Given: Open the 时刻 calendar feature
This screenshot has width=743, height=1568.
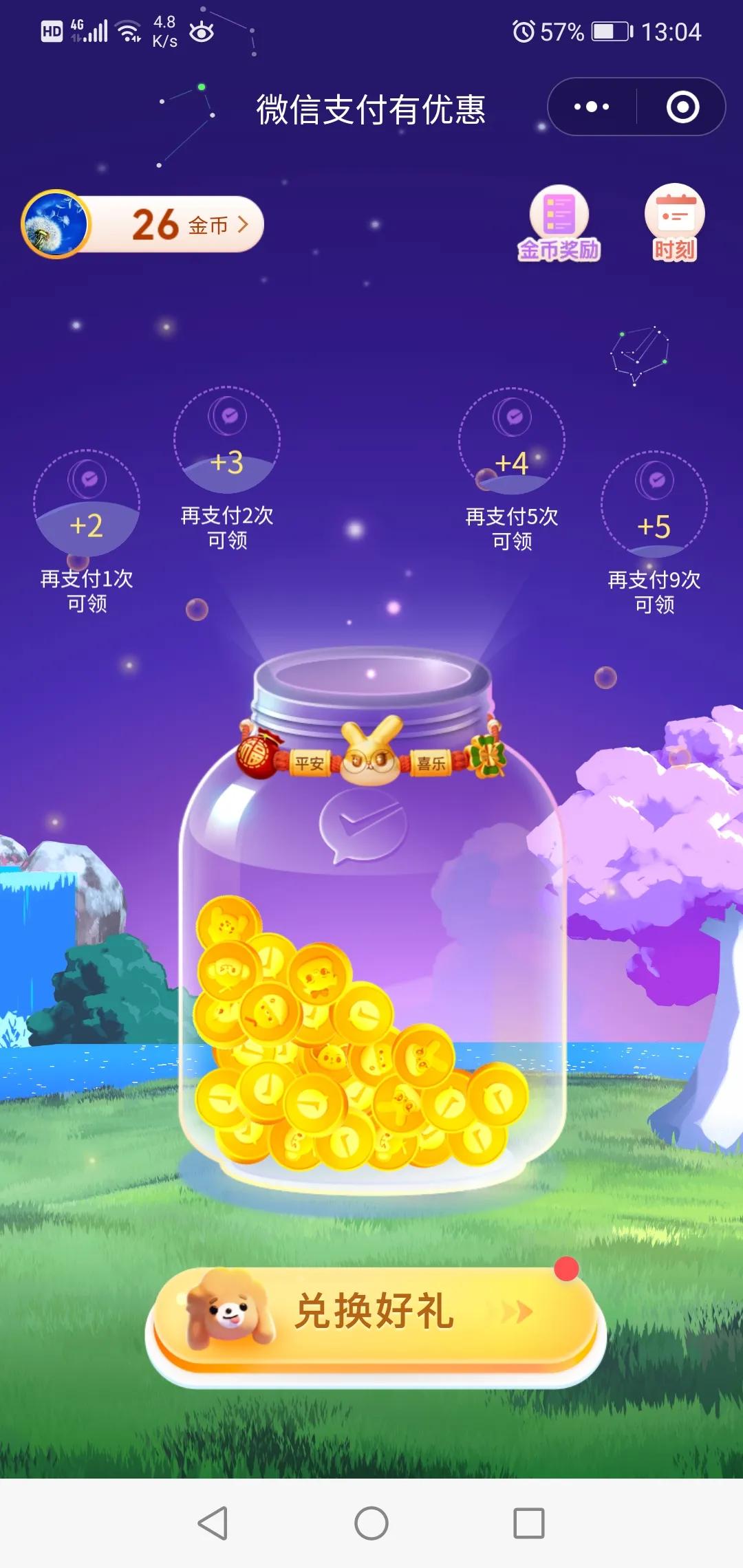Looking at the screenshot, I should [x=674, y=219].
